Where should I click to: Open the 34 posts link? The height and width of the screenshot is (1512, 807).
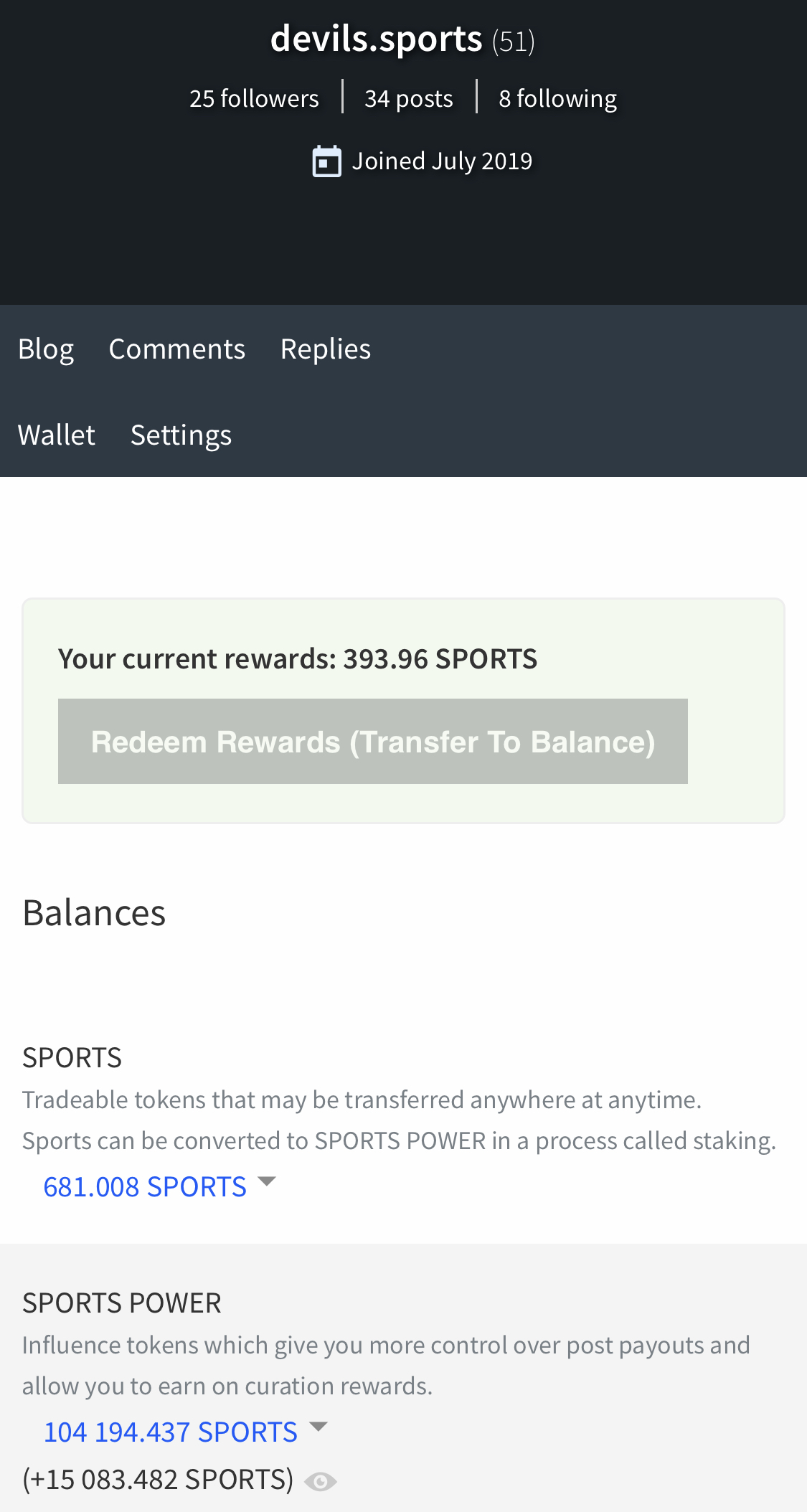408,98
